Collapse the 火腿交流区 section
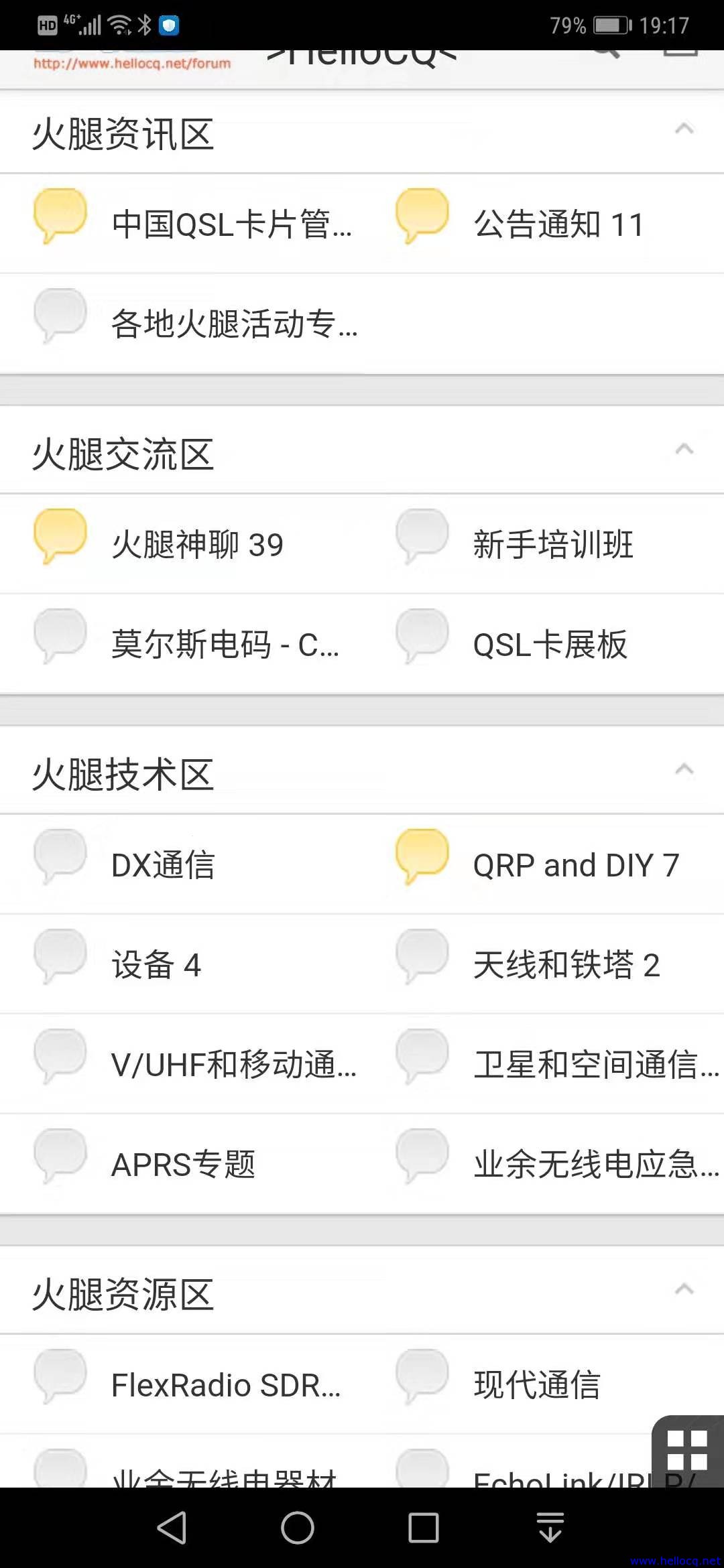 (684, 450)
